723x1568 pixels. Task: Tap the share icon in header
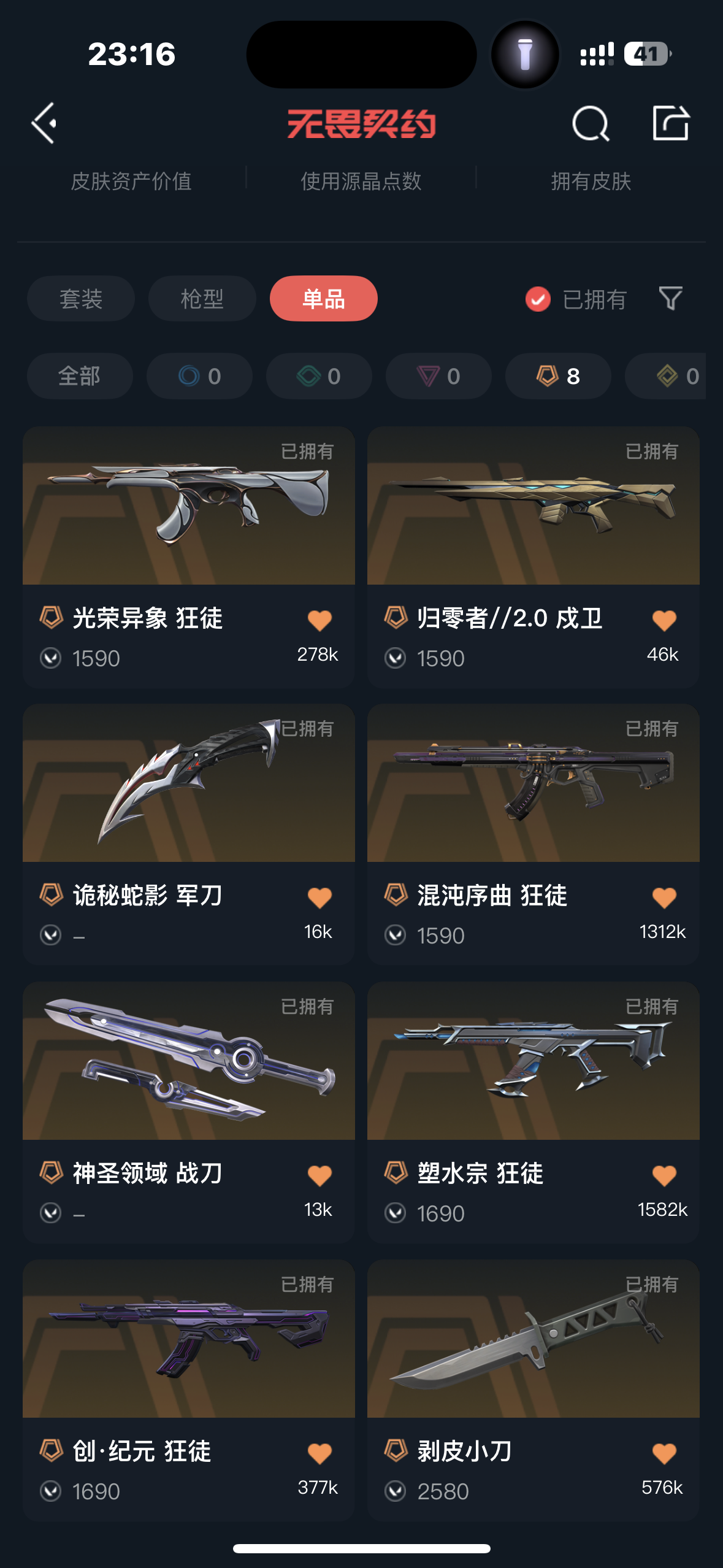click(670, 123)
